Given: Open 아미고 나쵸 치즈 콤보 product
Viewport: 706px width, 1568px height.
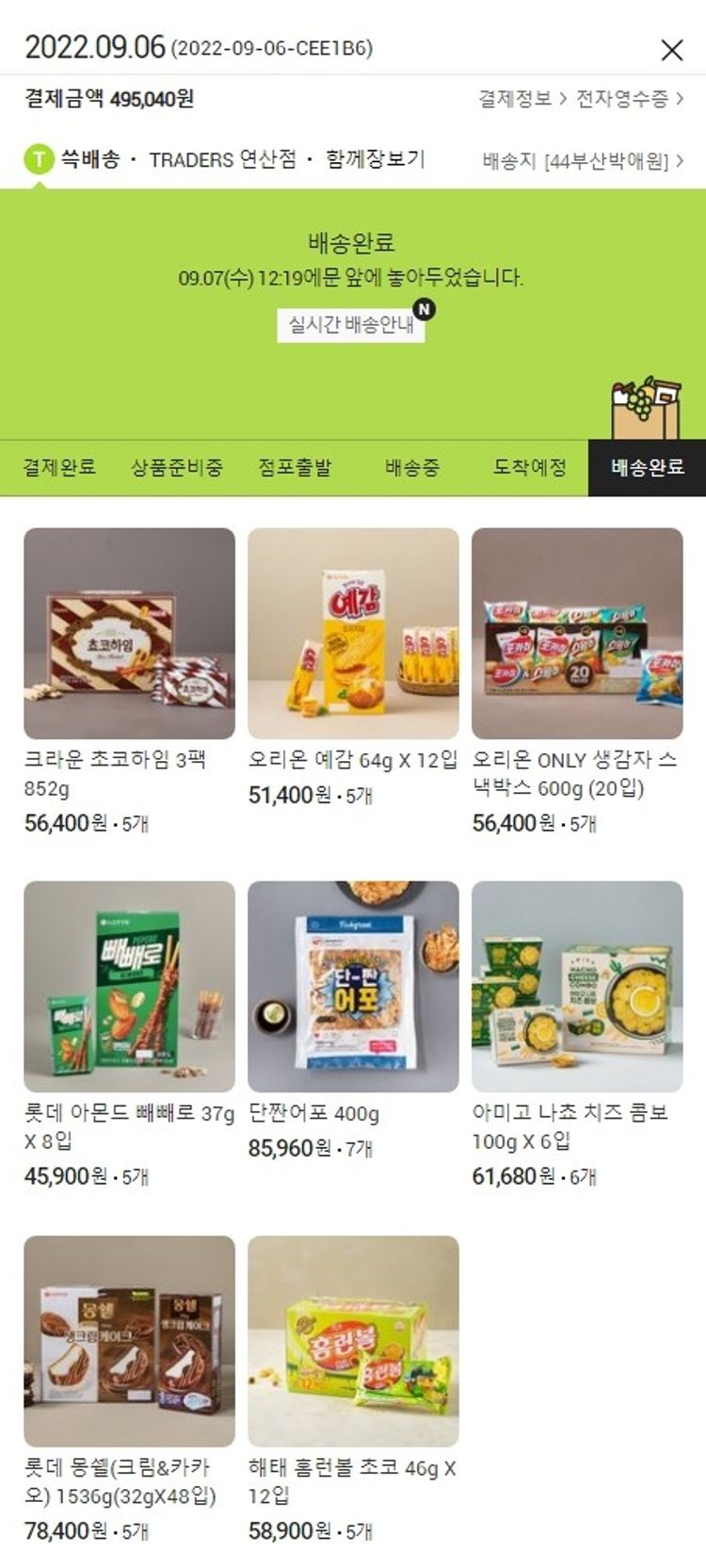Looking at the screenshot, I should 577,987.
